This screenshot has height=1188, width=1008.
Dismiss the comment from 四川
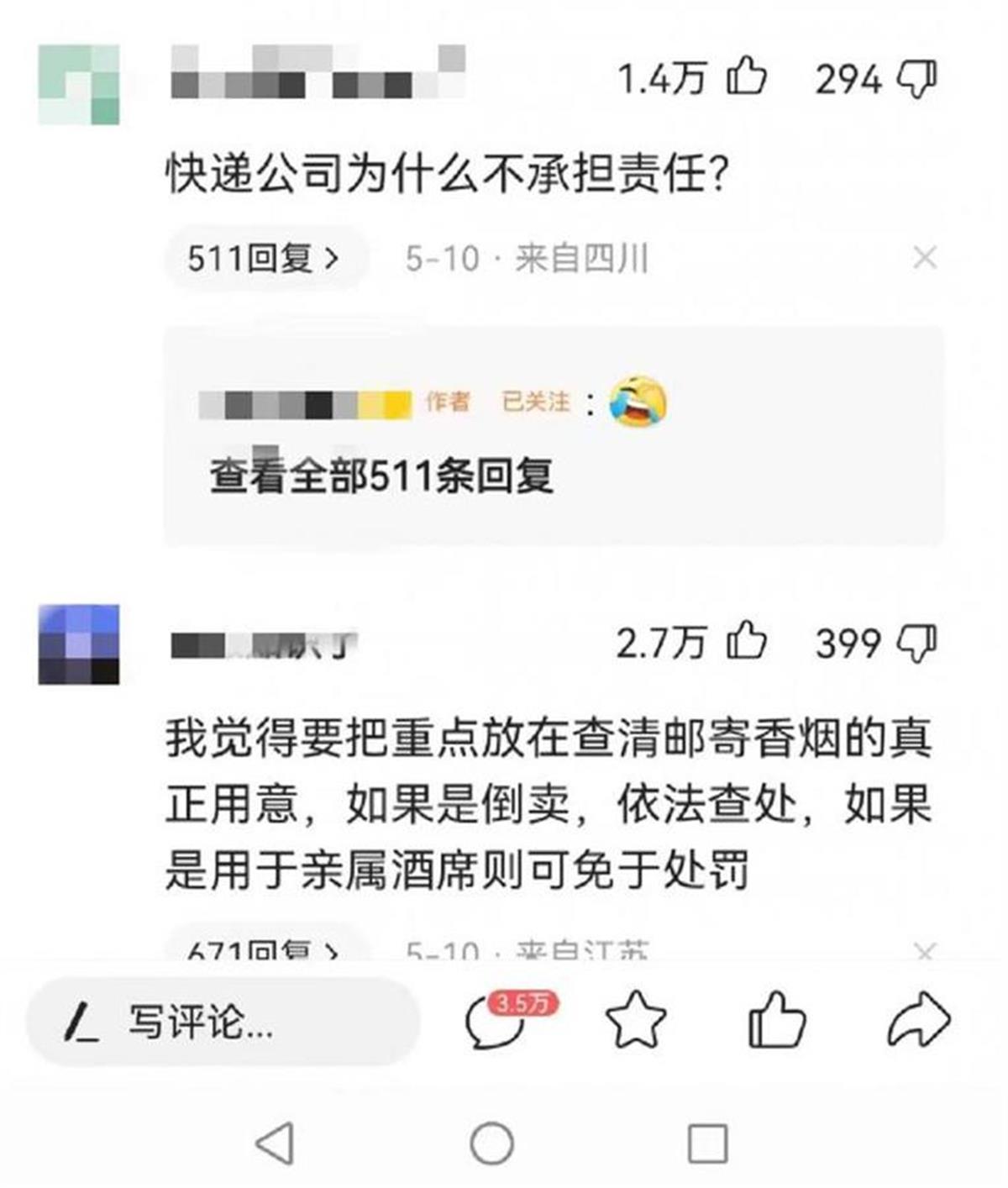(x=924, y=258)
